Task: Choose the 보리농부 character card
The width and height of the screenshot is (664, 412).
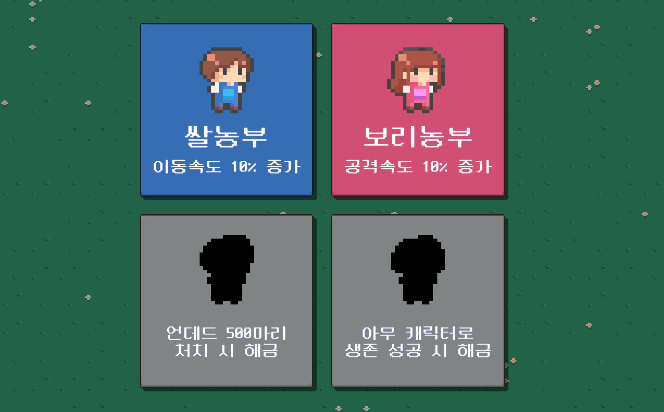Action: click(417, 109)
